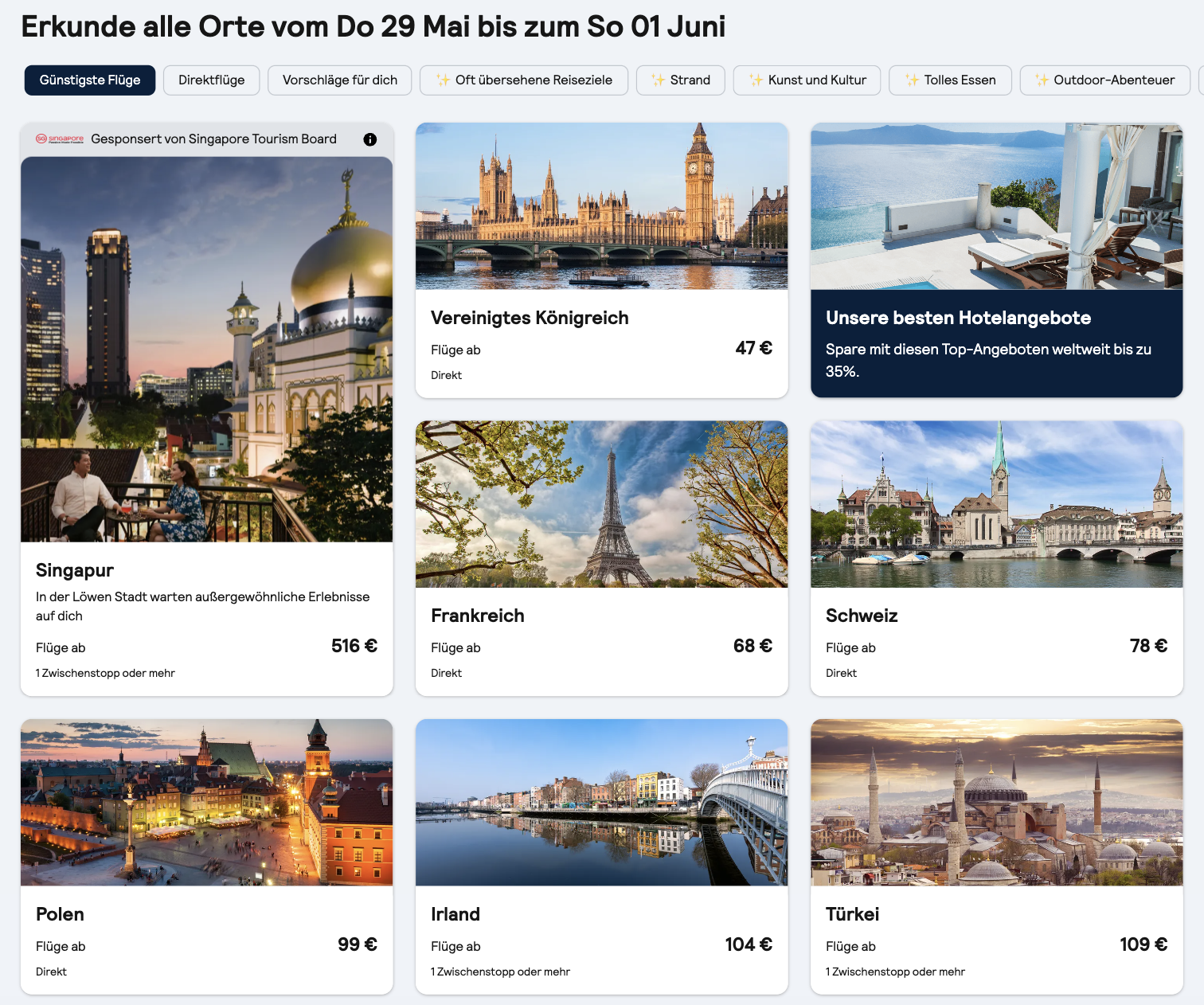Select the Günstigste Flüge filter chip

click(90, 80)
